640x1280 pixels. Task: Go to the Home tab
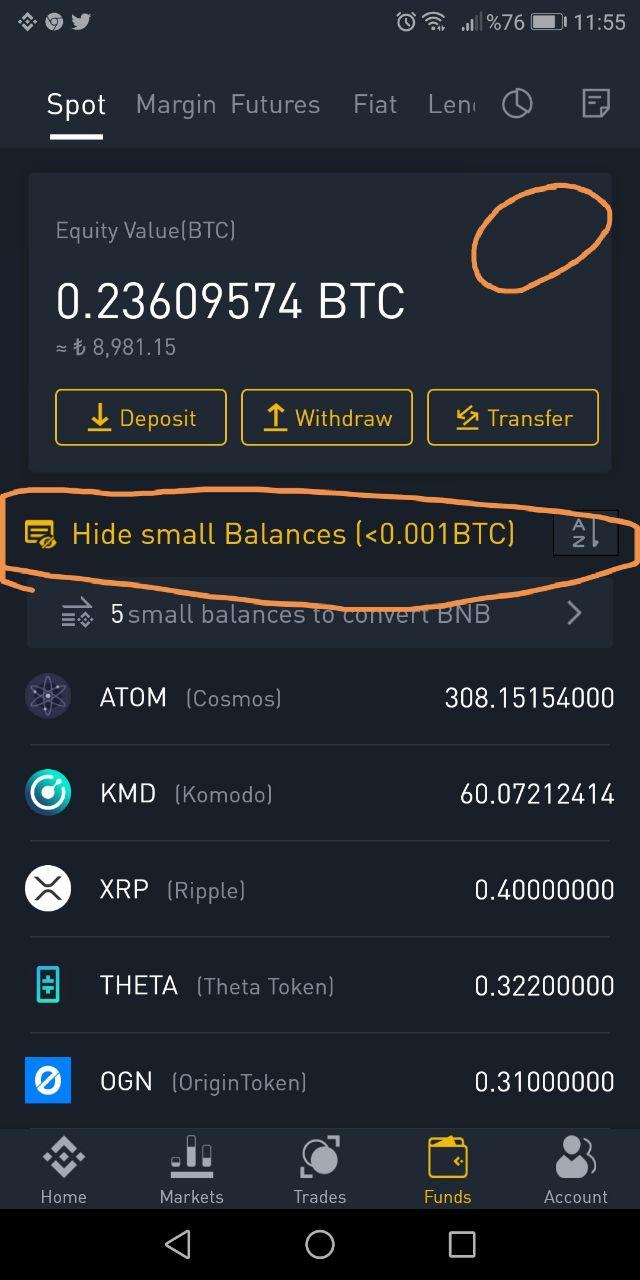click(64, 1170)
